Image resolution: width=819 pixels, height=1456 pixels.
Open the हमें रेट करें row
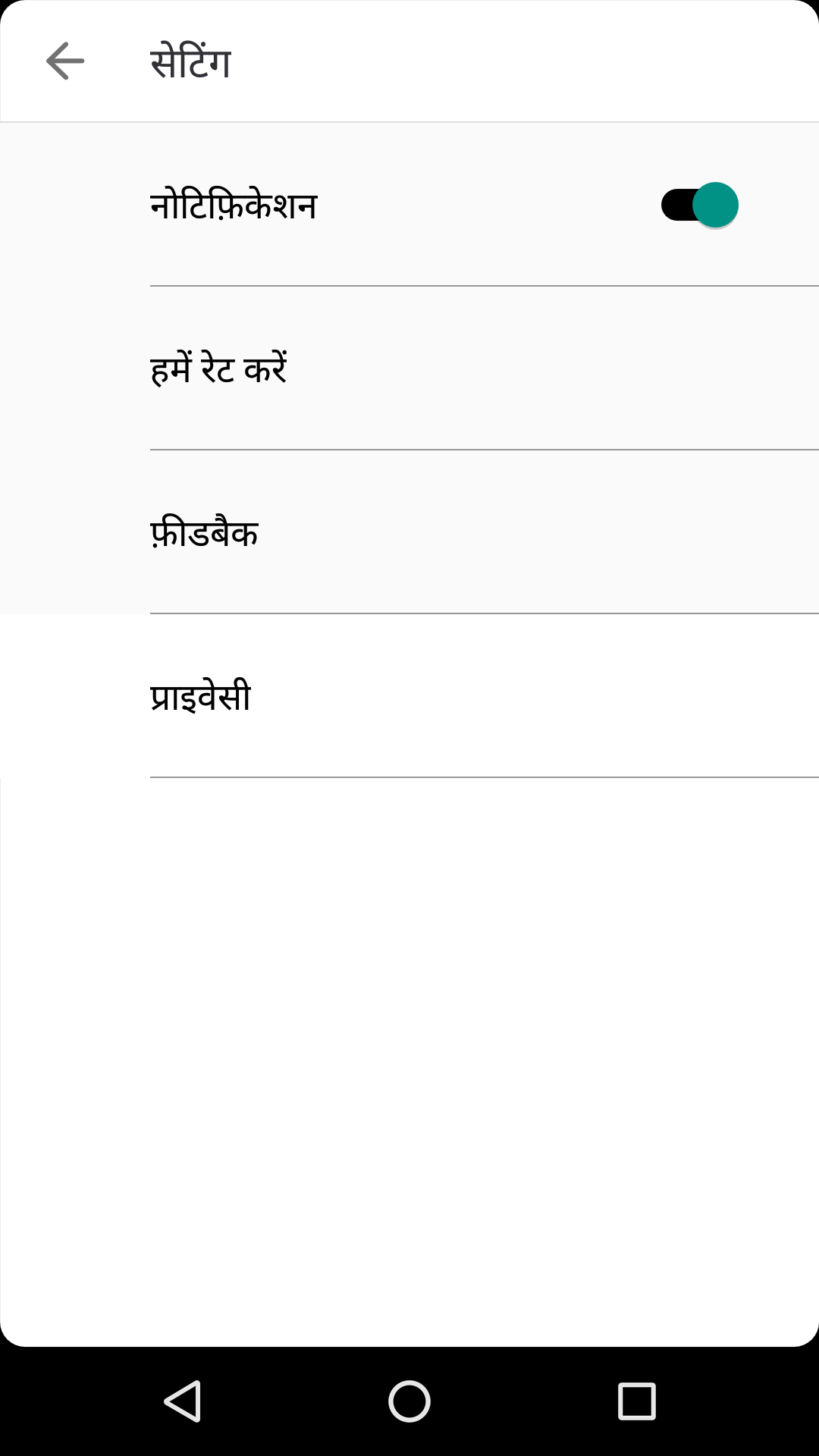tap(409, 369)
